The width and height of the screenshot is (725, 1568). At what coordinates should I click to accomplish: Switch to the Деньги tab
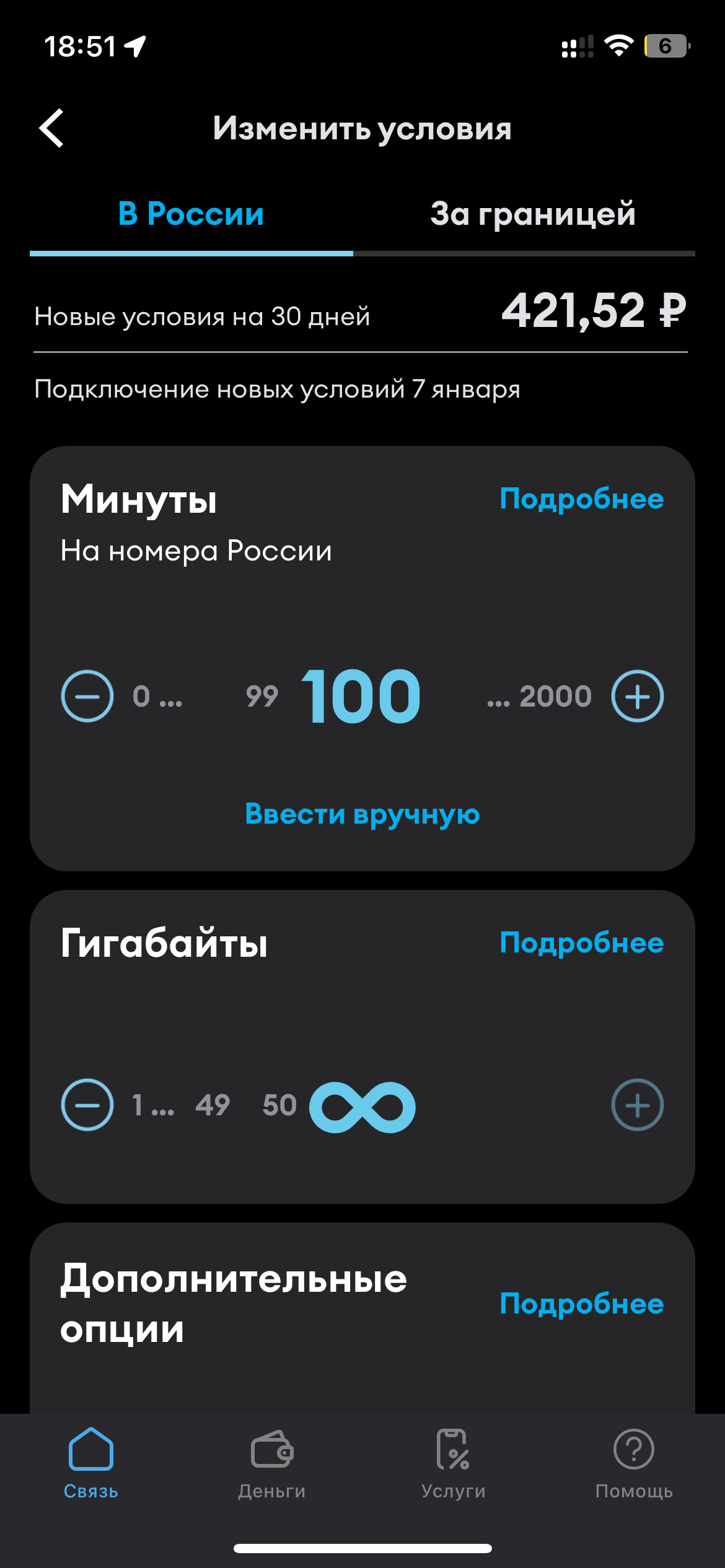tap(272, 1464)
